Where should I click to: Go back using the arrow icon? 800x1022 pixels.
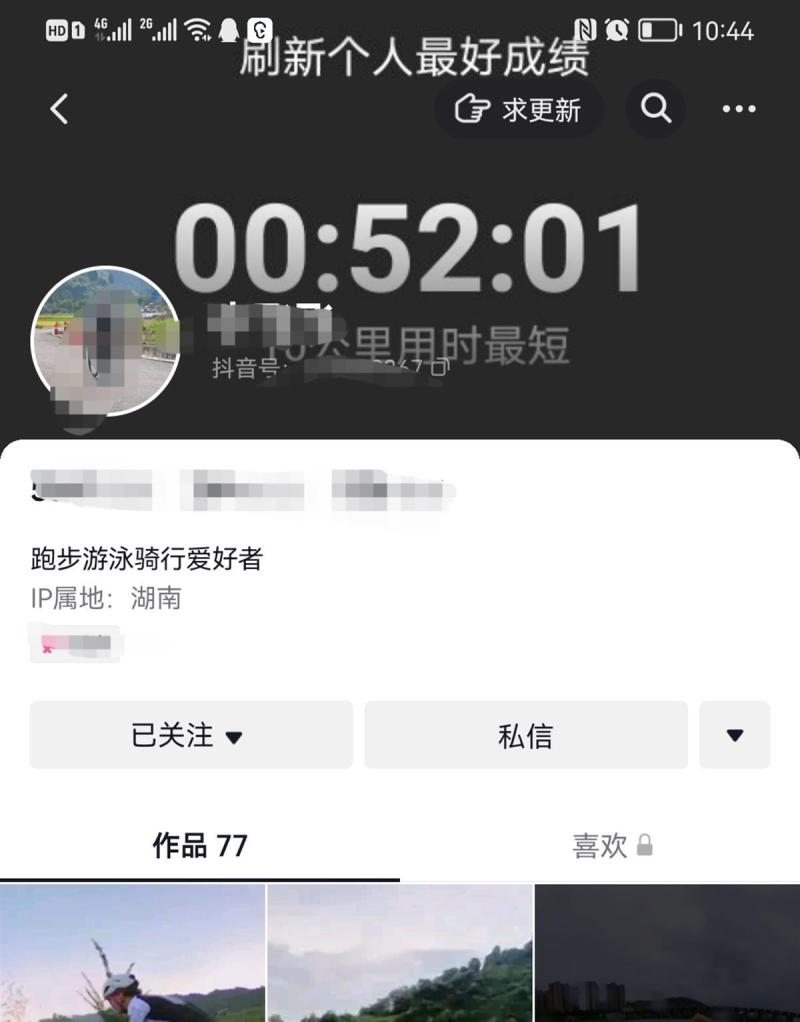(59, 109)
